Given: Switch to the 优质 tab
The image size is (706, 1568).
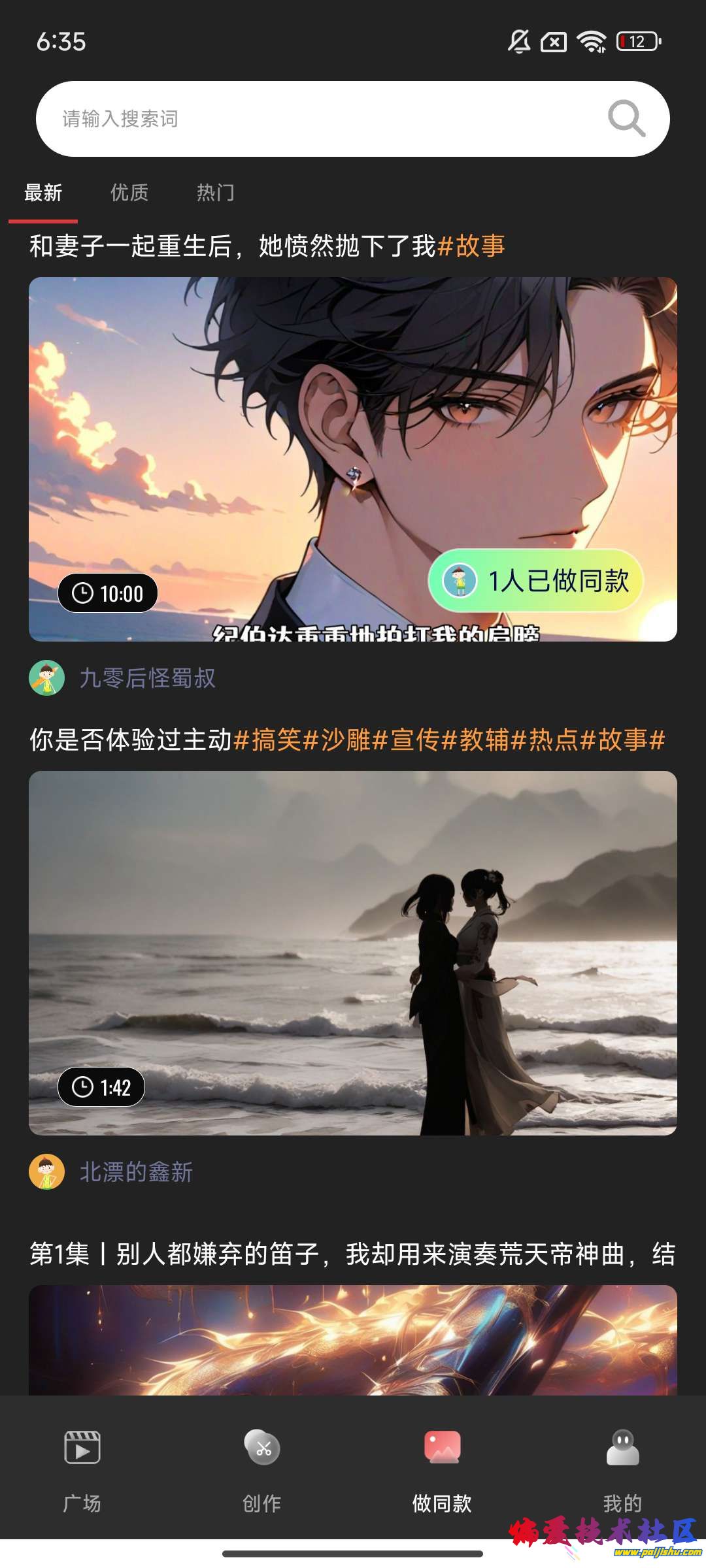Looking at the screenshot, I should [129, 193].
